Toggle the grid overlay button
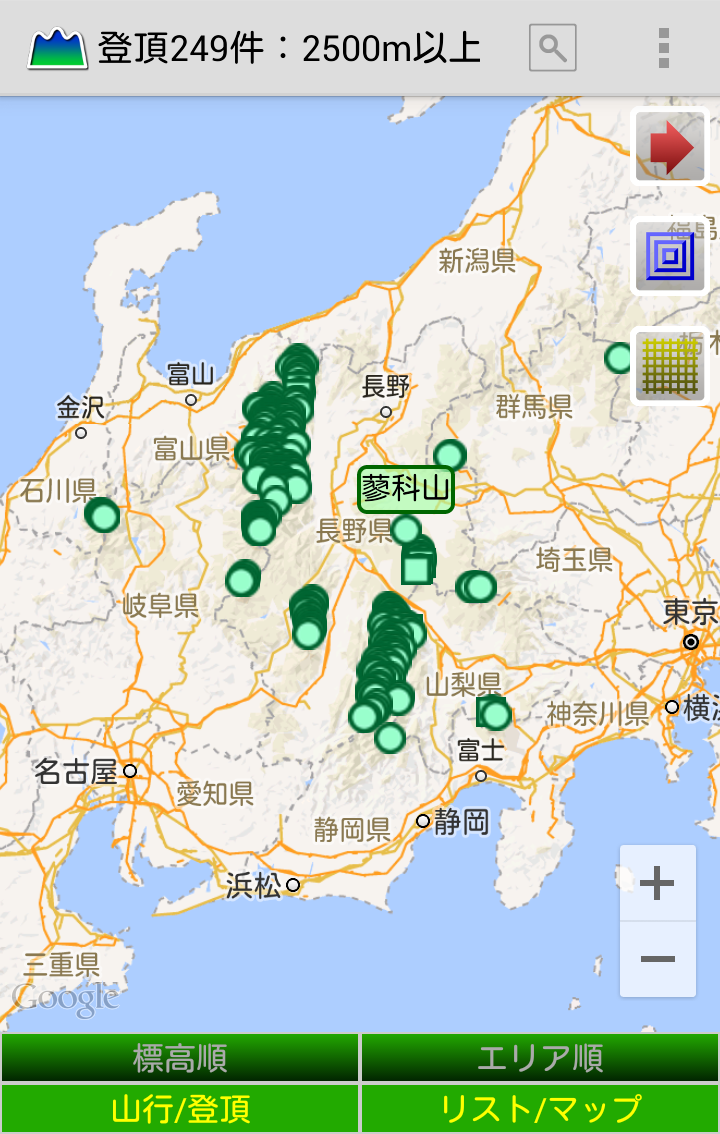Image resolution: width=720 pixels, height=1134 pixels. pyautogui.click(x=670, y=366)
